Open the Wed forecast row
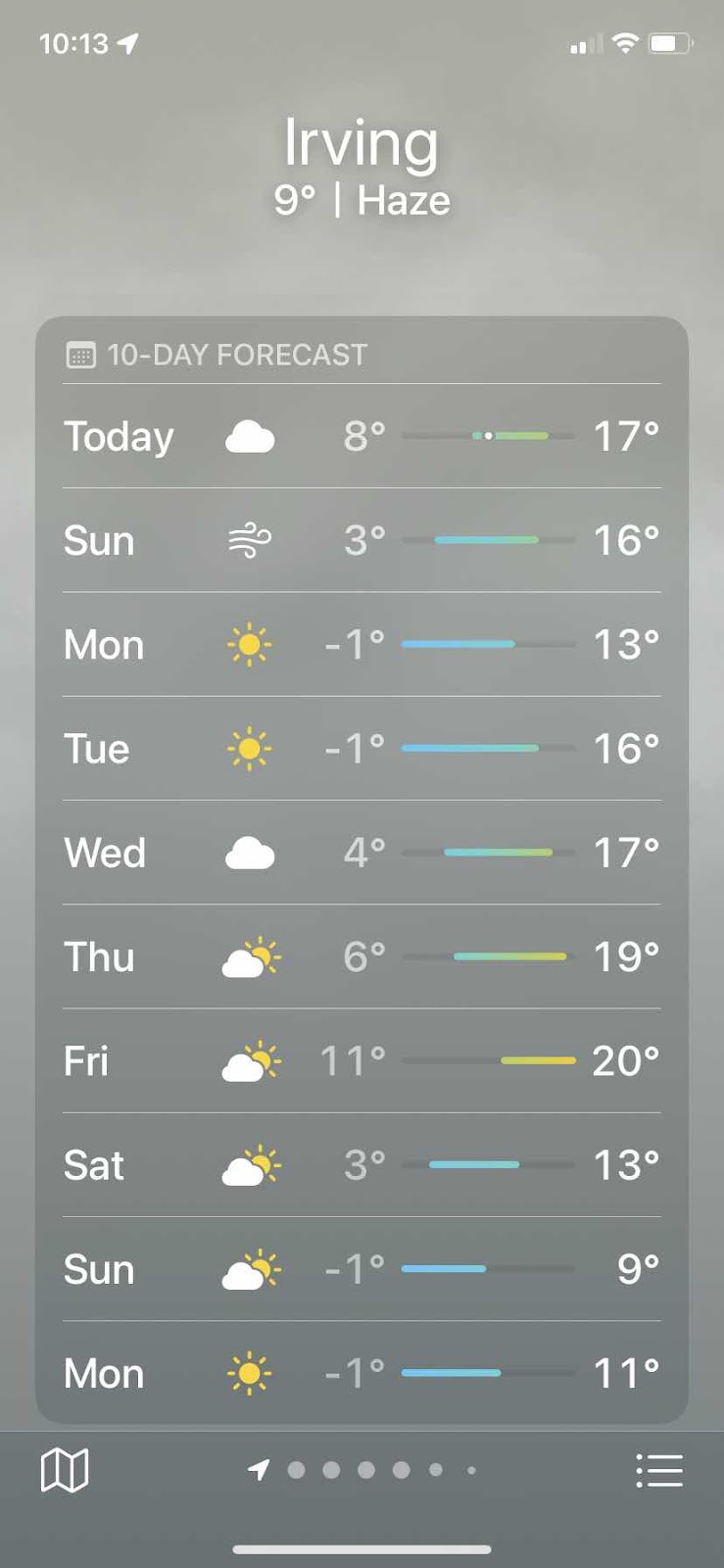The width and height of the screenshot is (724, 1568). pos(362,853)
